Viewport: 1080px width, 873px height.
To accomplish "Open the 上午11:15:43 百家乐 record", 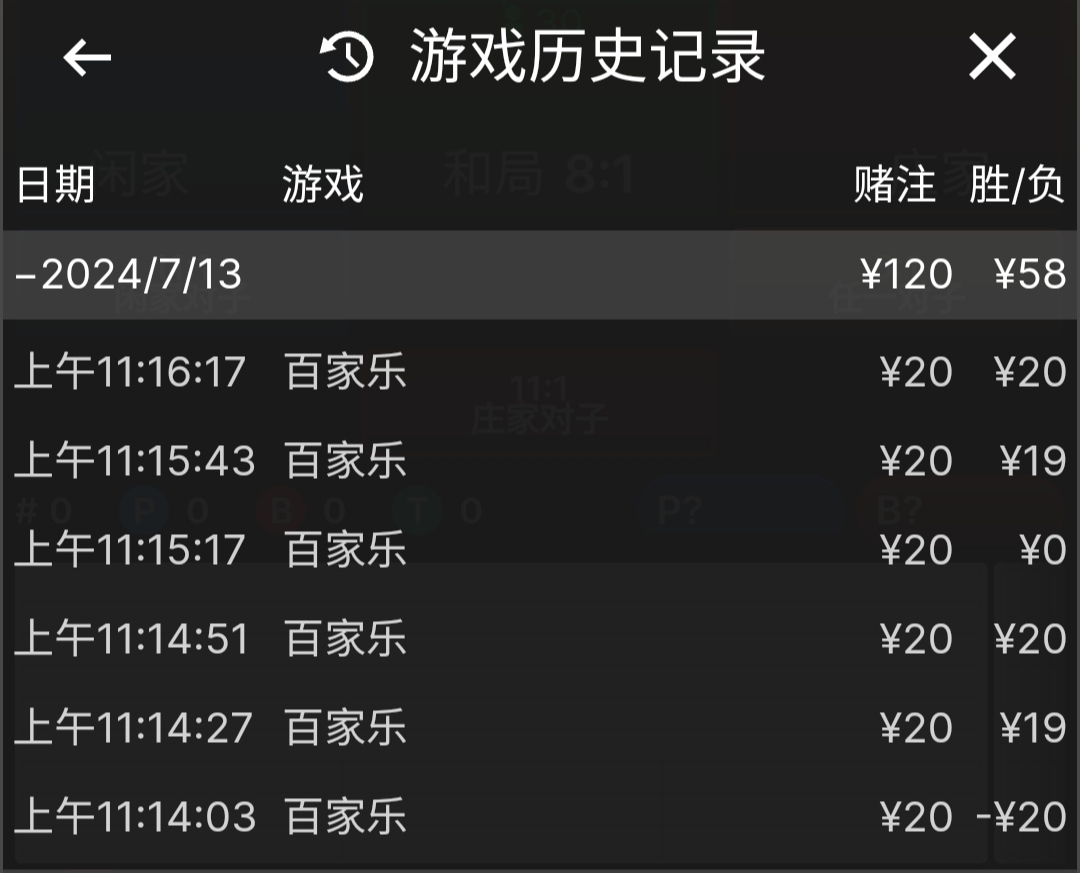I will [540, 461].
